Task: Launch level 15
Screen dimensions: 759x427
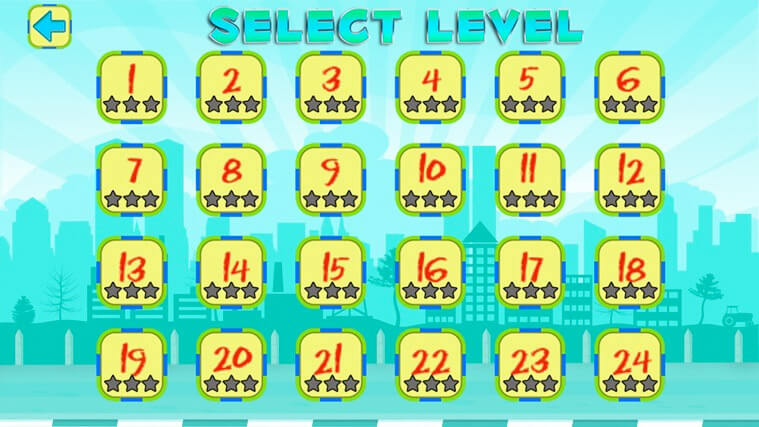Action: coord(331,272)
